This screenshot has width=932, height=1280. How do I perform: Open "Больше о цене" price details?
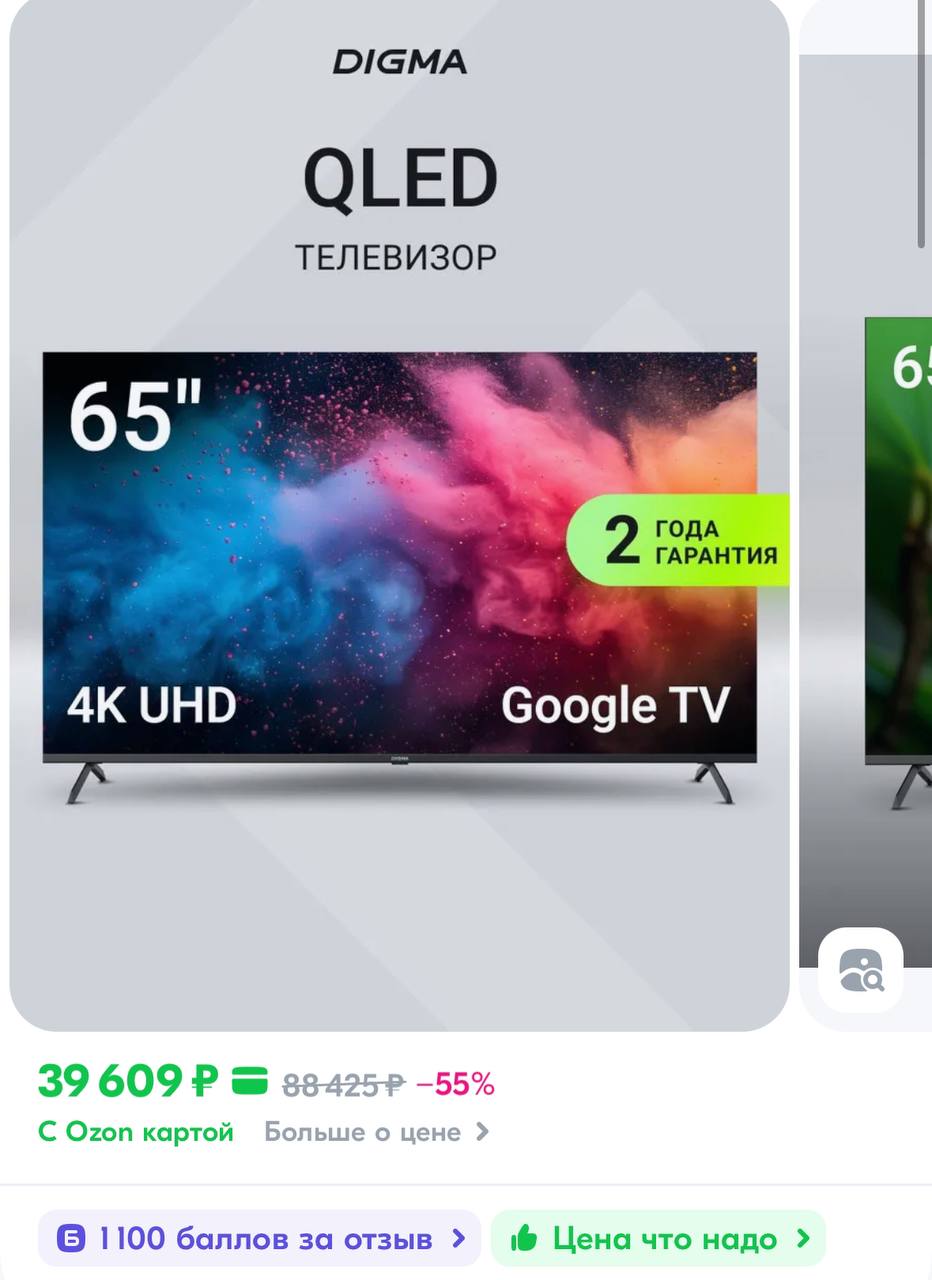[376, 1132]
